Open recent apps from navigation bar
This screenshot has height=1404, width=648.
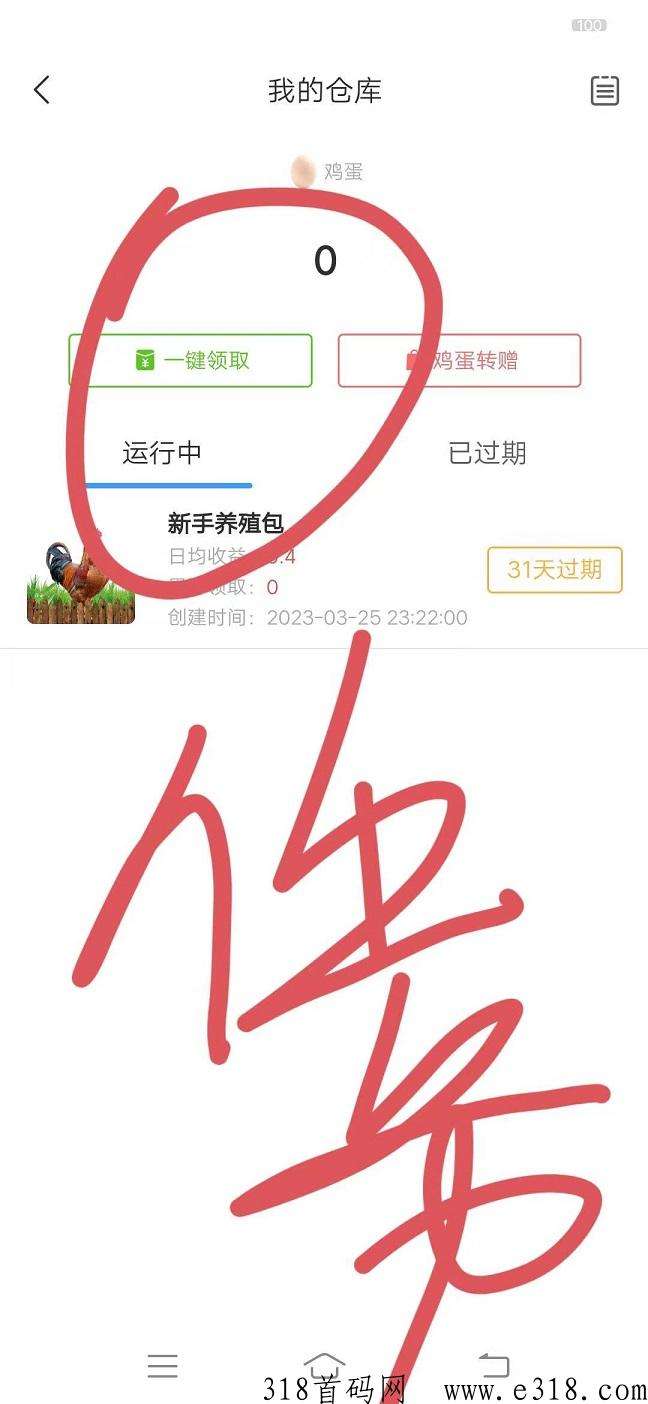(x=162, y=1365)
